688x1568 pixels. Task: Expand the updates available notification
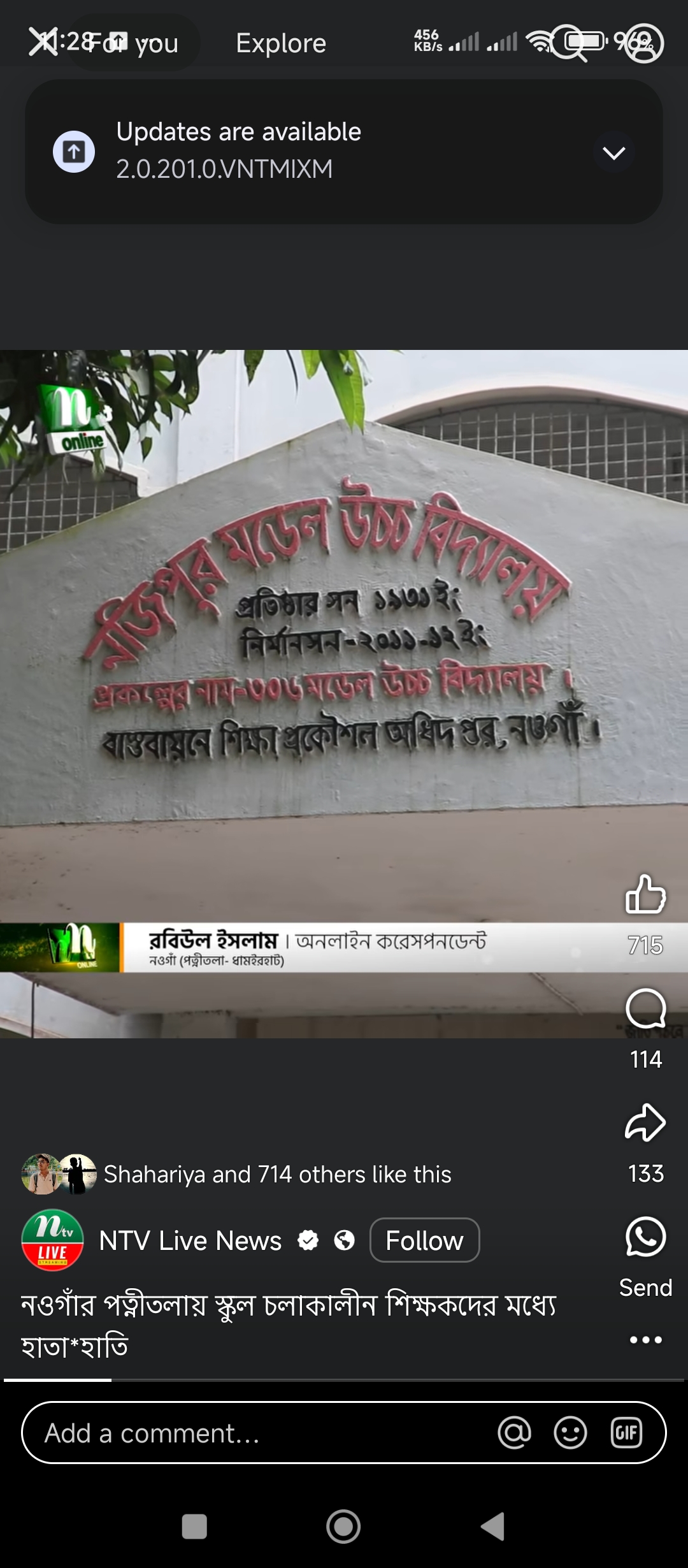(613, 152)
